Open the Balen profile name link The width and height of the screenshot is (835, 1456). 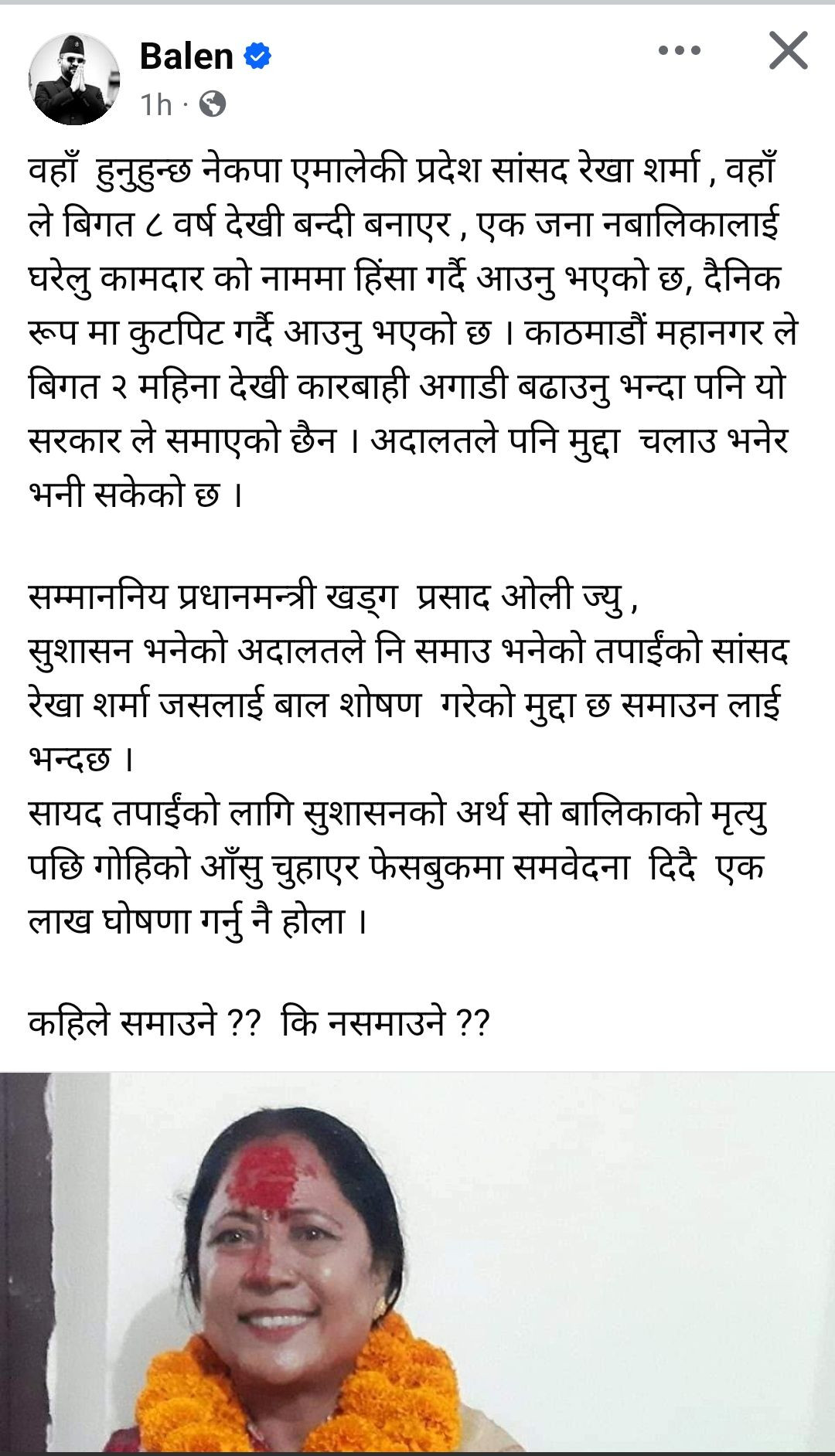pyautogui.click(x=186, y=57)
